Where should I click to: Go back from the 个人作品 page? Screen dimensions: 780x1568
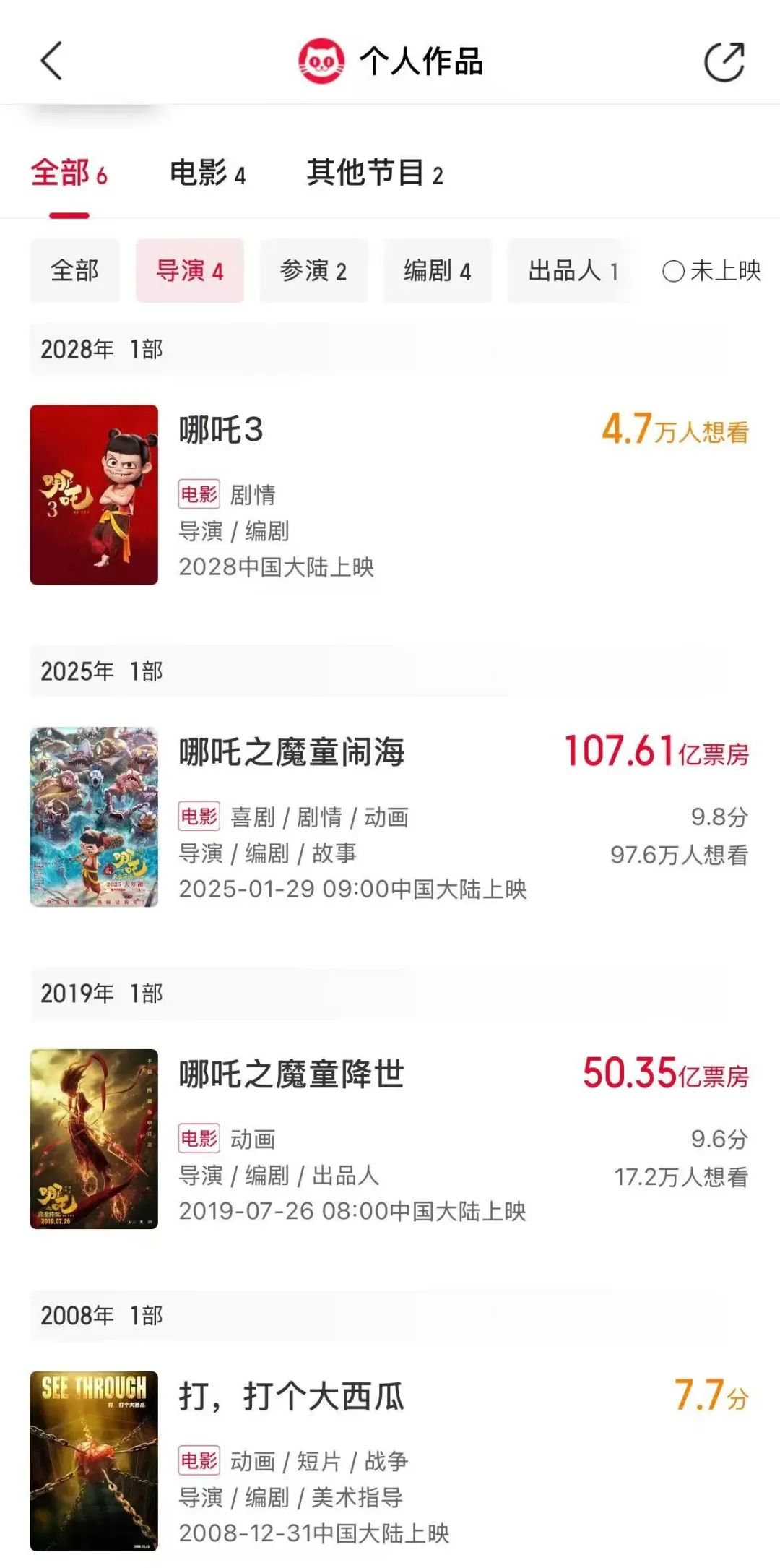[x=51, y=61]
